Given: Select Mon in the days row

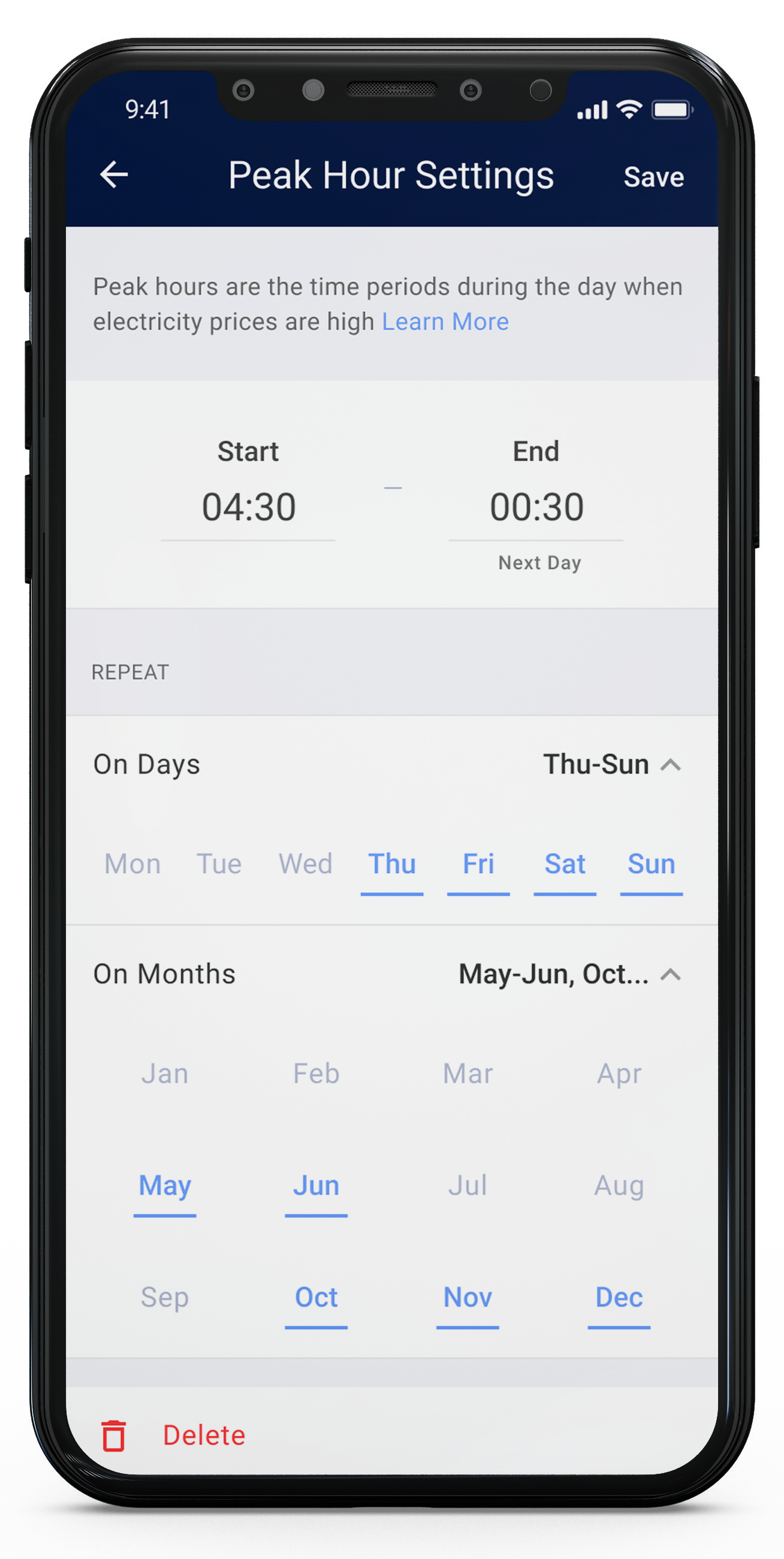Looking at the screenshot, I should pos(132,863).
